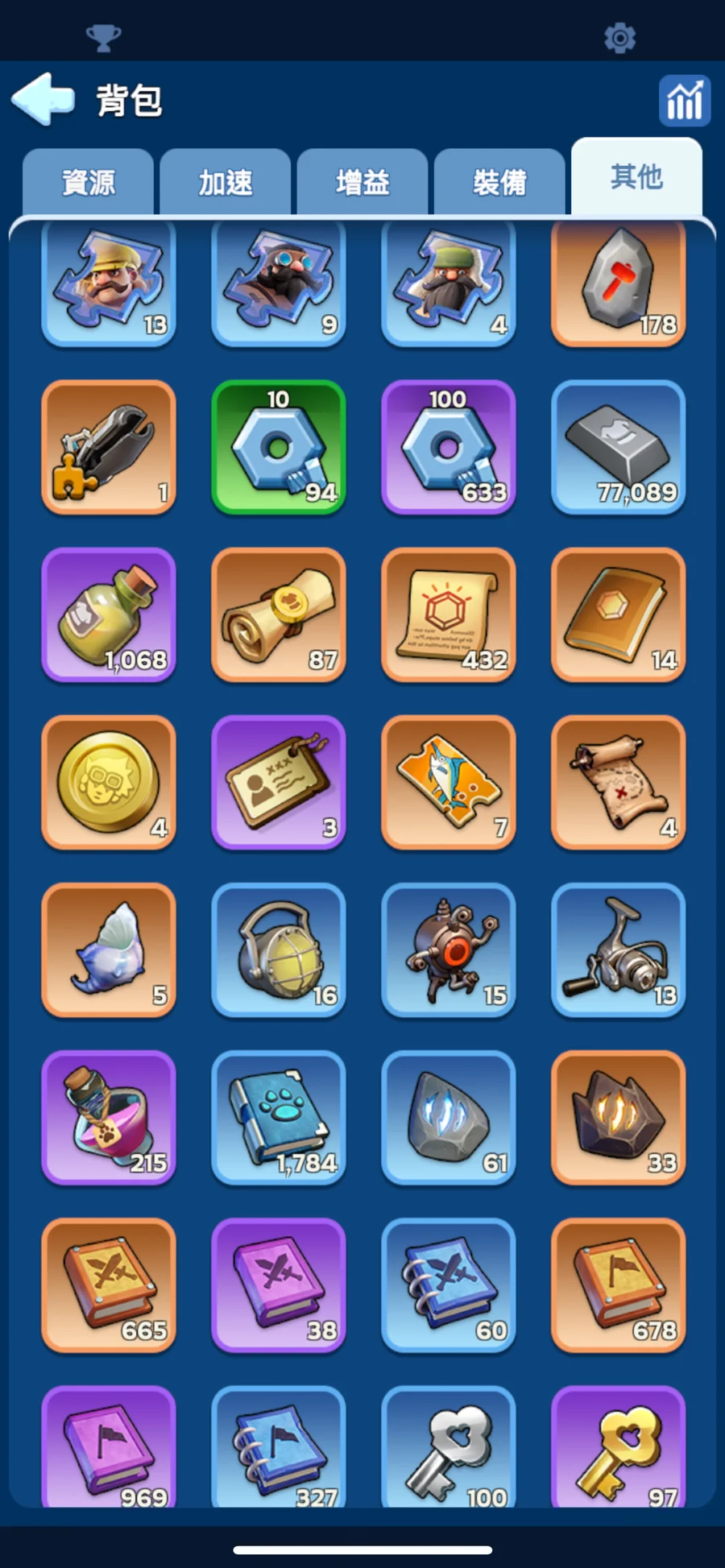725x1568 pixels.
Task: Switch to the 裝備 tab
Action: [x=499, y=182]
